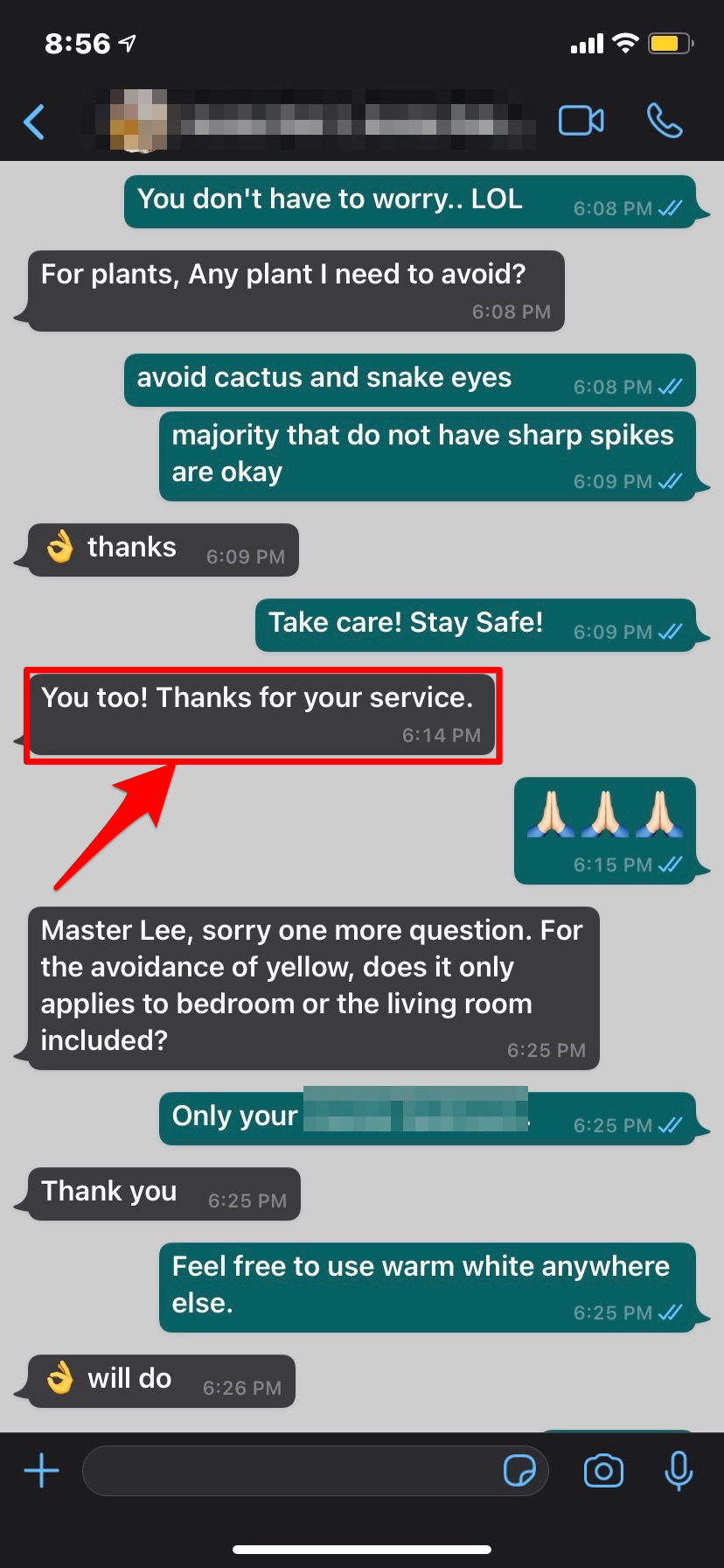This screenshot has width=724, height=1568.
Task: Open the attachment plus menu
Action: pos(41,1471)
